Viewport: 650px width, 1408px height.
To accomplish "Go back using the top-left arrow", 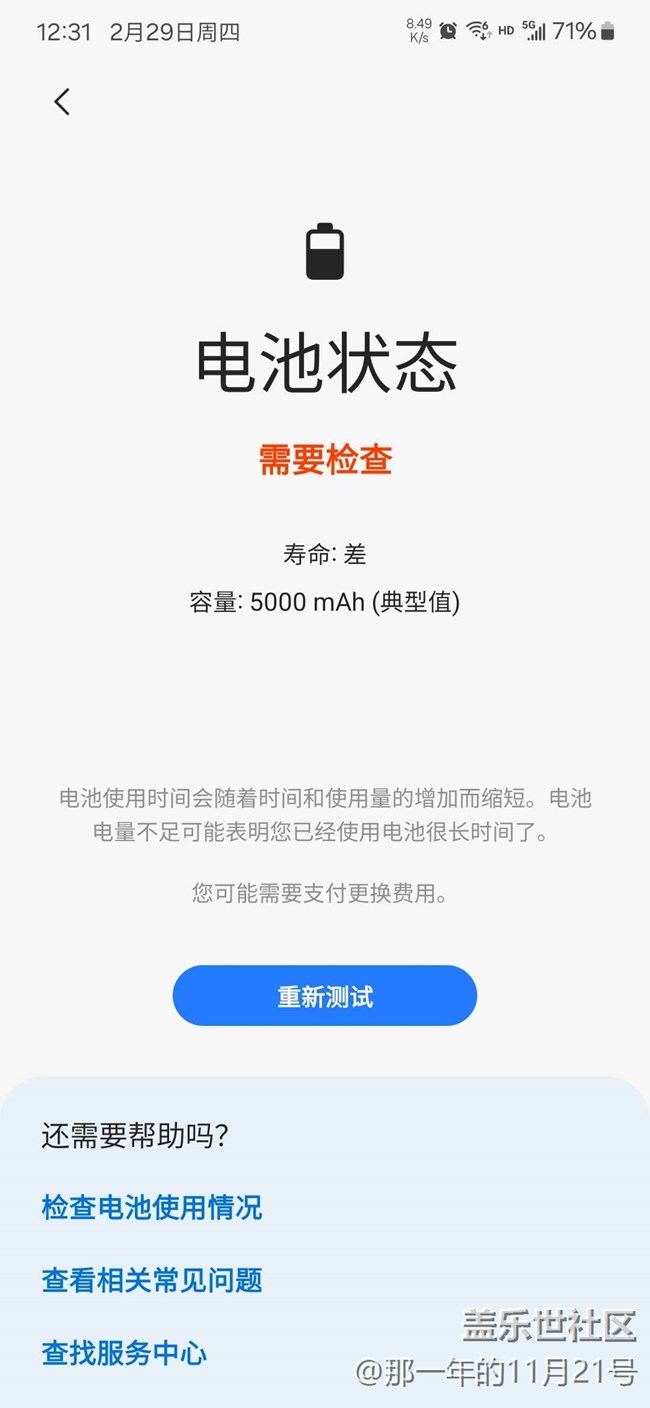I will point(62,102).
